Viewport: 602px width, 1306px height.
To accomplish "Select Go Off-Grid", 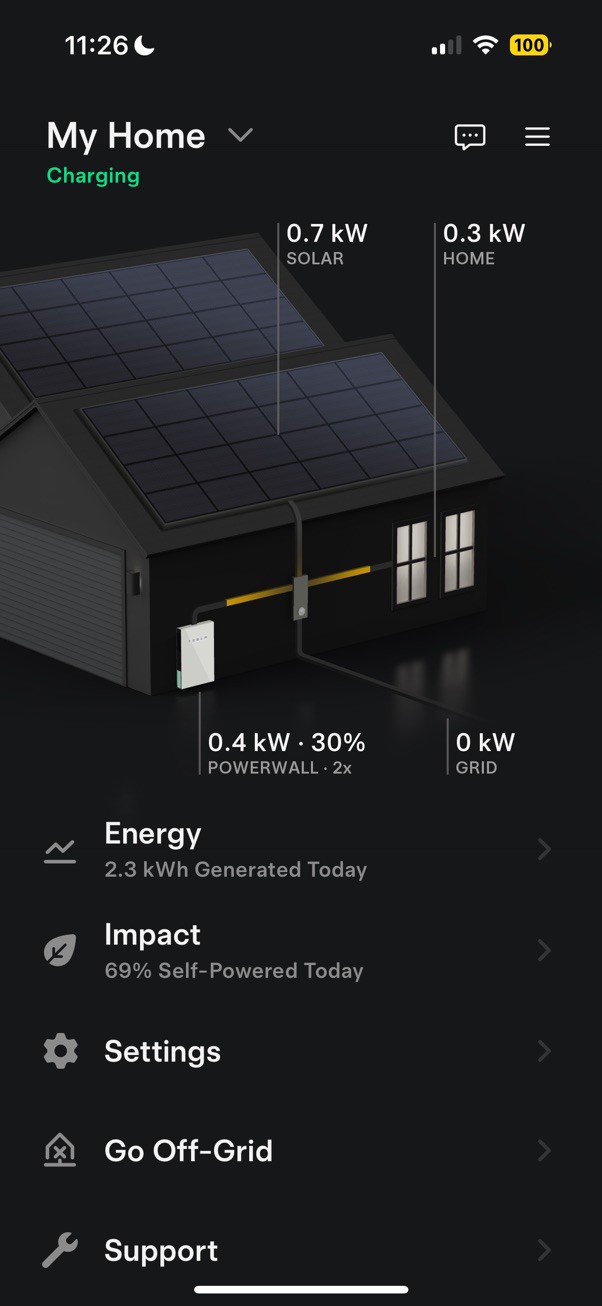I will 300,1151.
